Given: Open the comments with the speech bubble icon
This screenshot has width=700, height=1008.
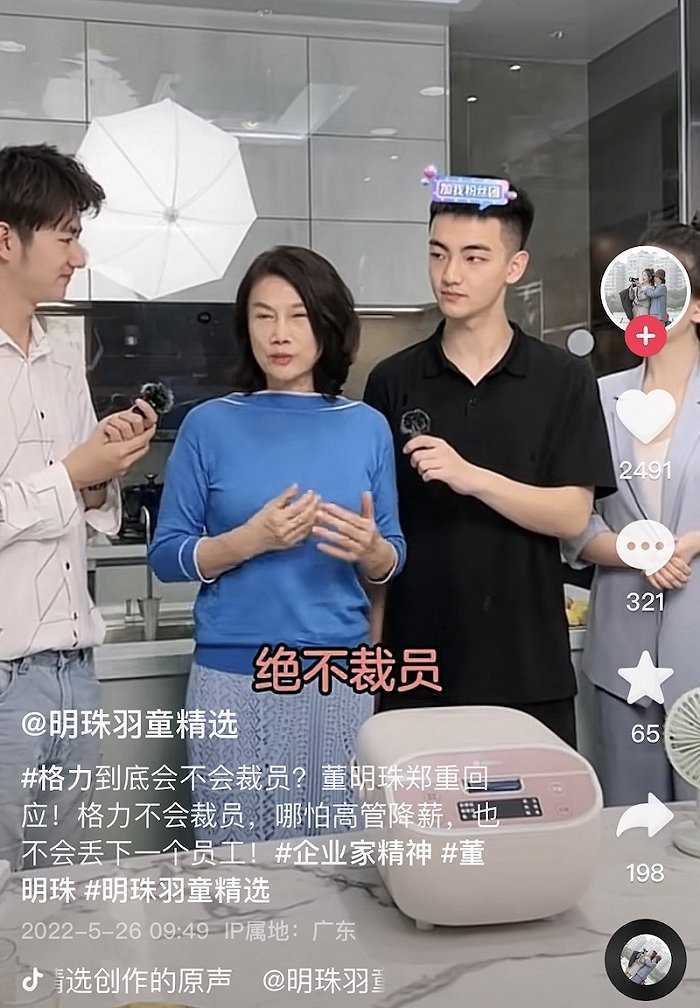Looking at the screenshot, I should click(645, 546).
